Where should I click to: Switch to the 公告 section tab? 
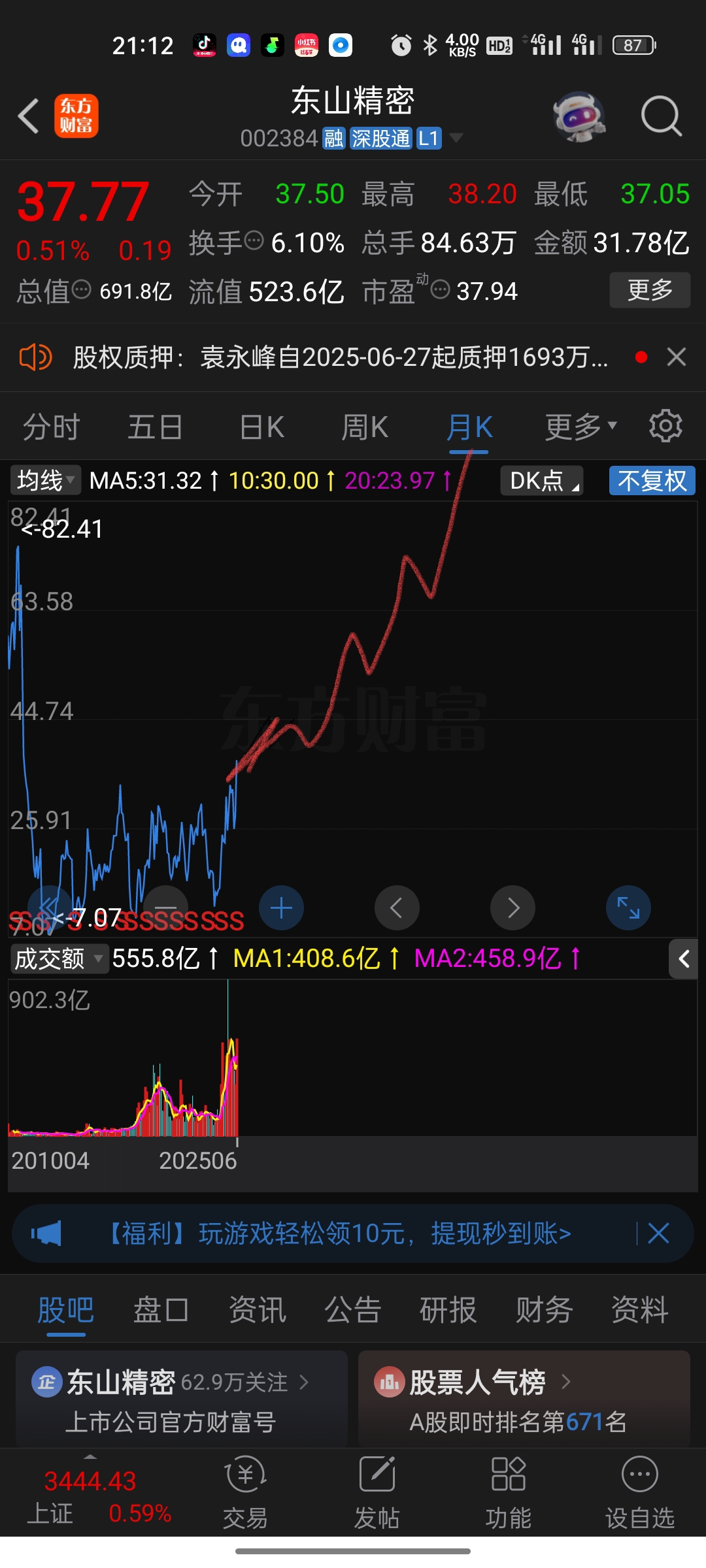(x=352, y=1310)
